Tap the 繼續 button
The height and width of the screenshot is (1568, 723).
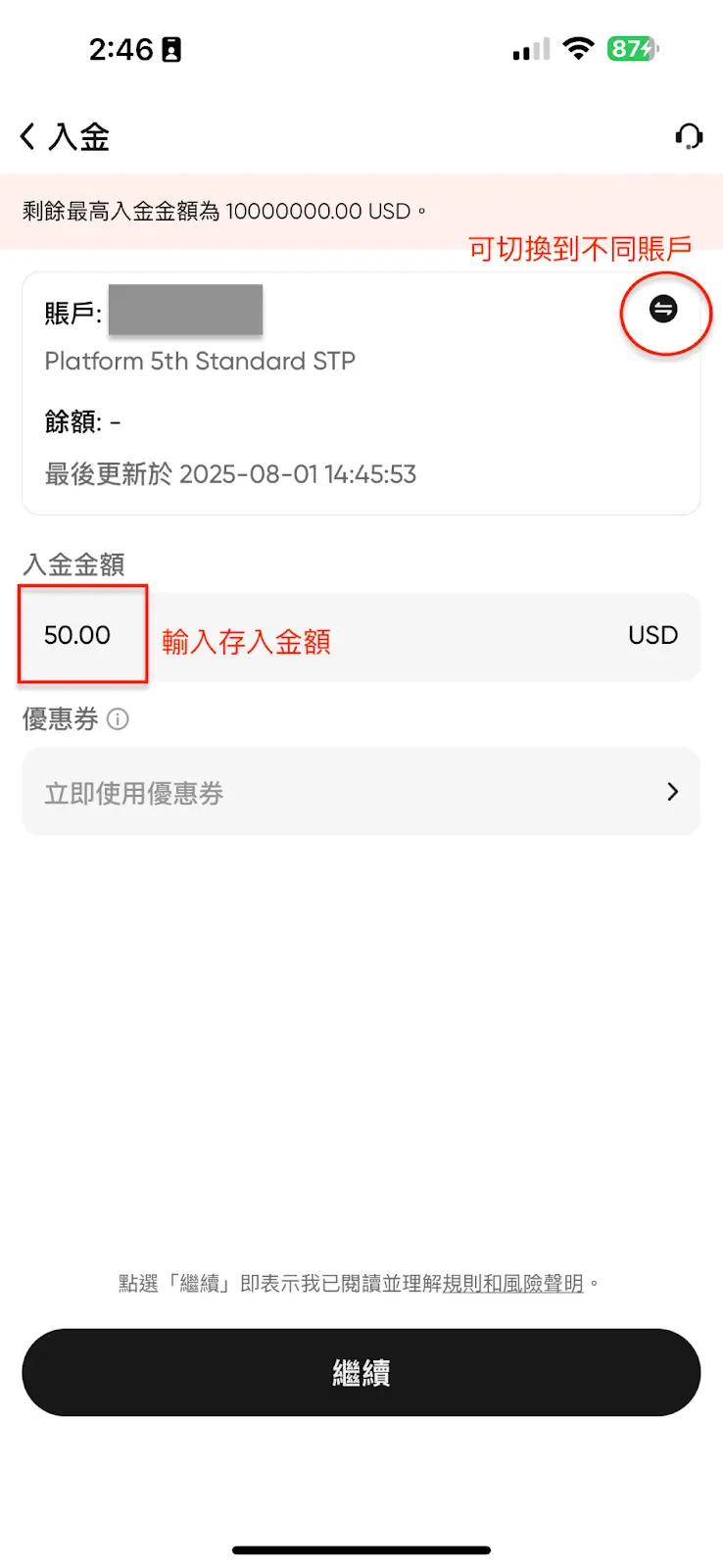(x=361, y=1372)
